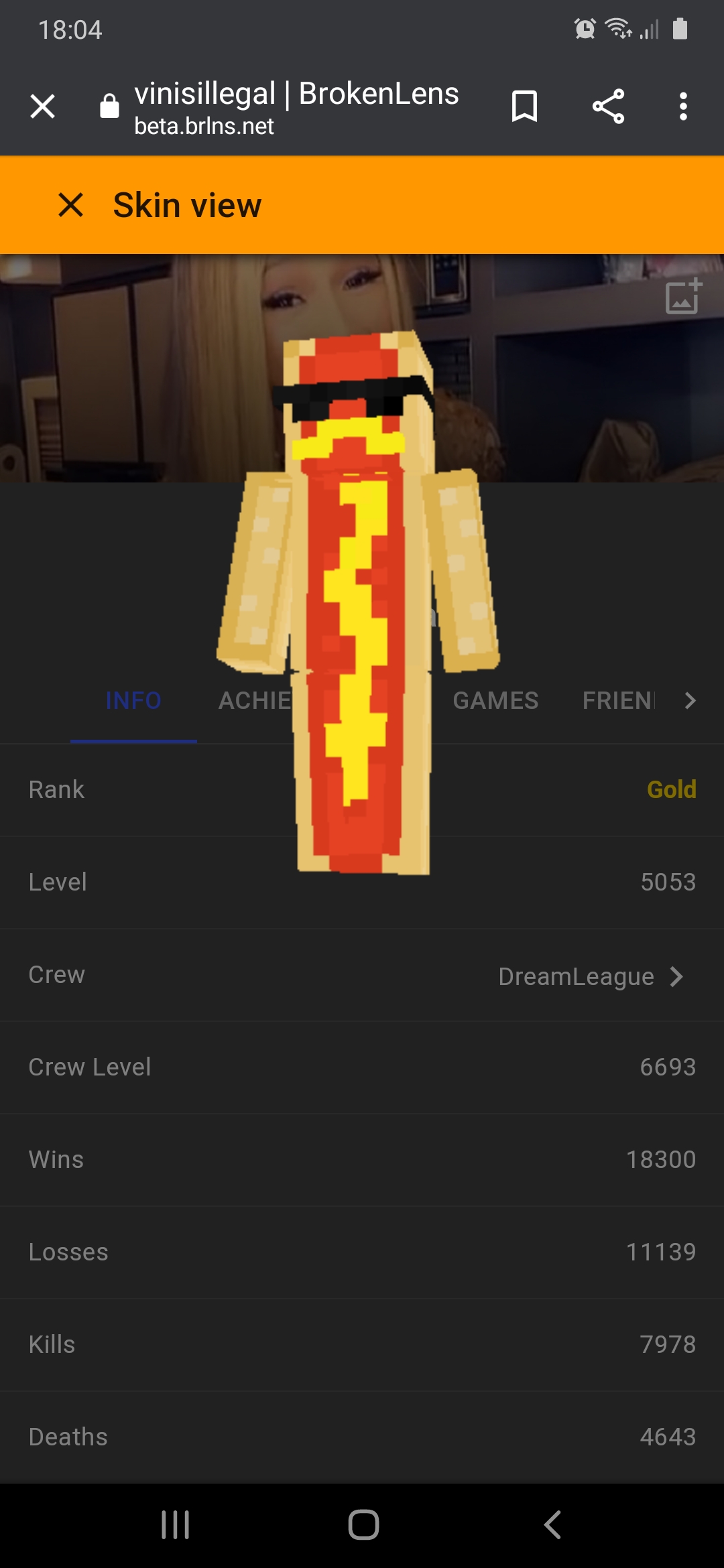The height and width of the screenshot is (1568, 724).
Task: Bookmark this page
Action: pos(524,106)
